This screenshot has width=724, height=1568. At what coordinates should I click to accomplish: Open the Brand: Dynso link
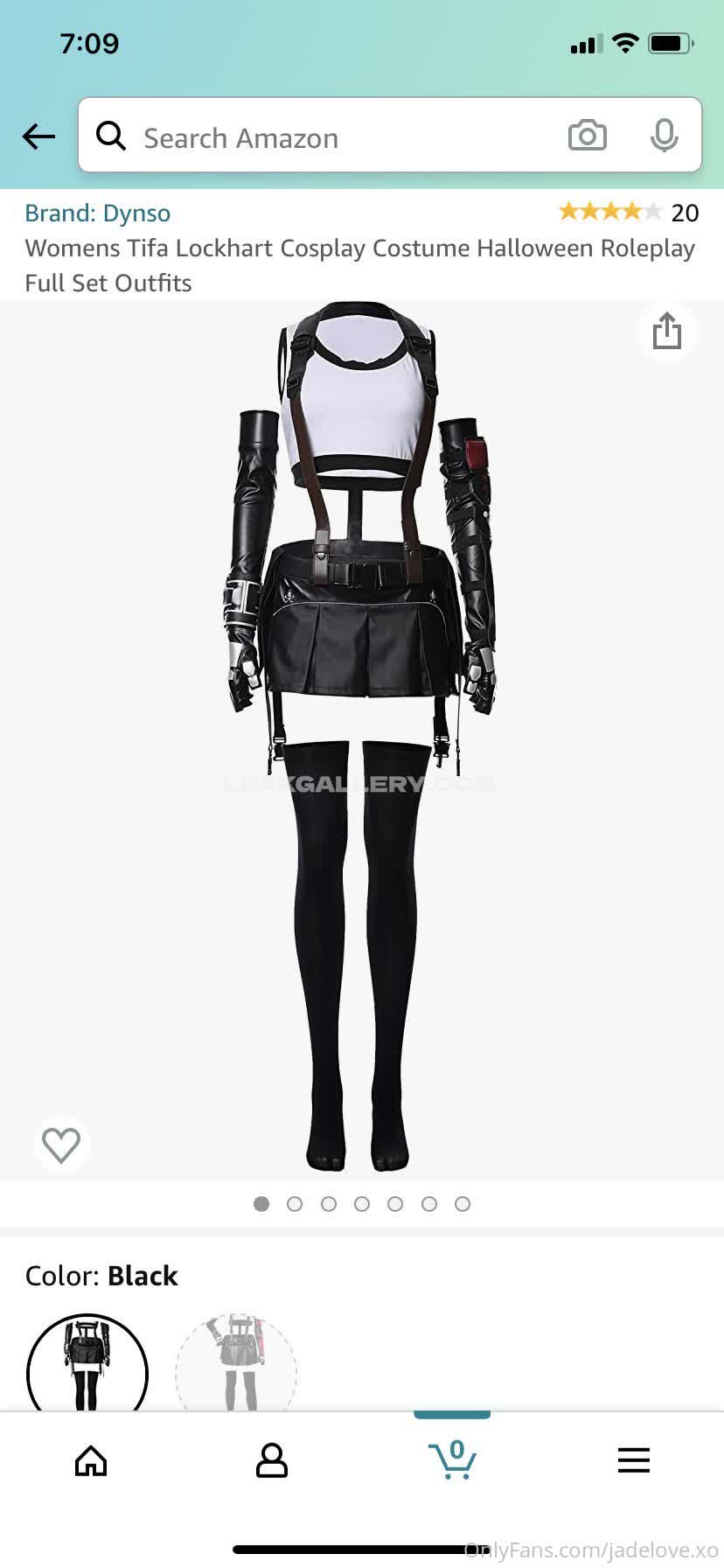97,213
